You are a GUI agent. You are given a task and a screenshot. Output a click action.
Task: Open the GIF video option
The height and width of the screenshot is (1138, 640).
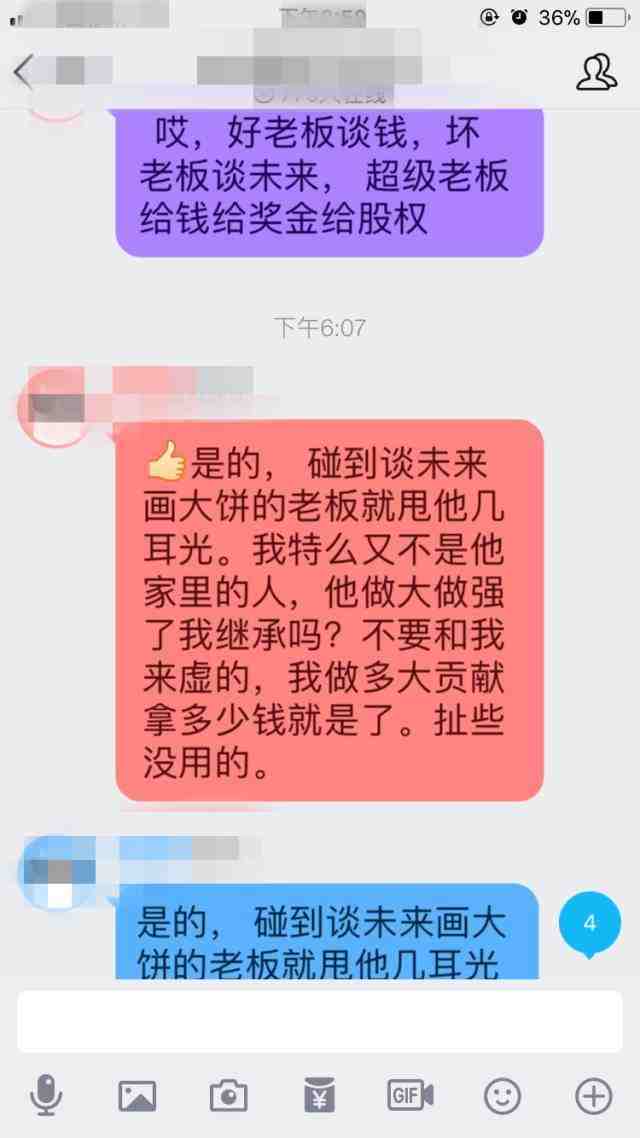coord(410,1096)
